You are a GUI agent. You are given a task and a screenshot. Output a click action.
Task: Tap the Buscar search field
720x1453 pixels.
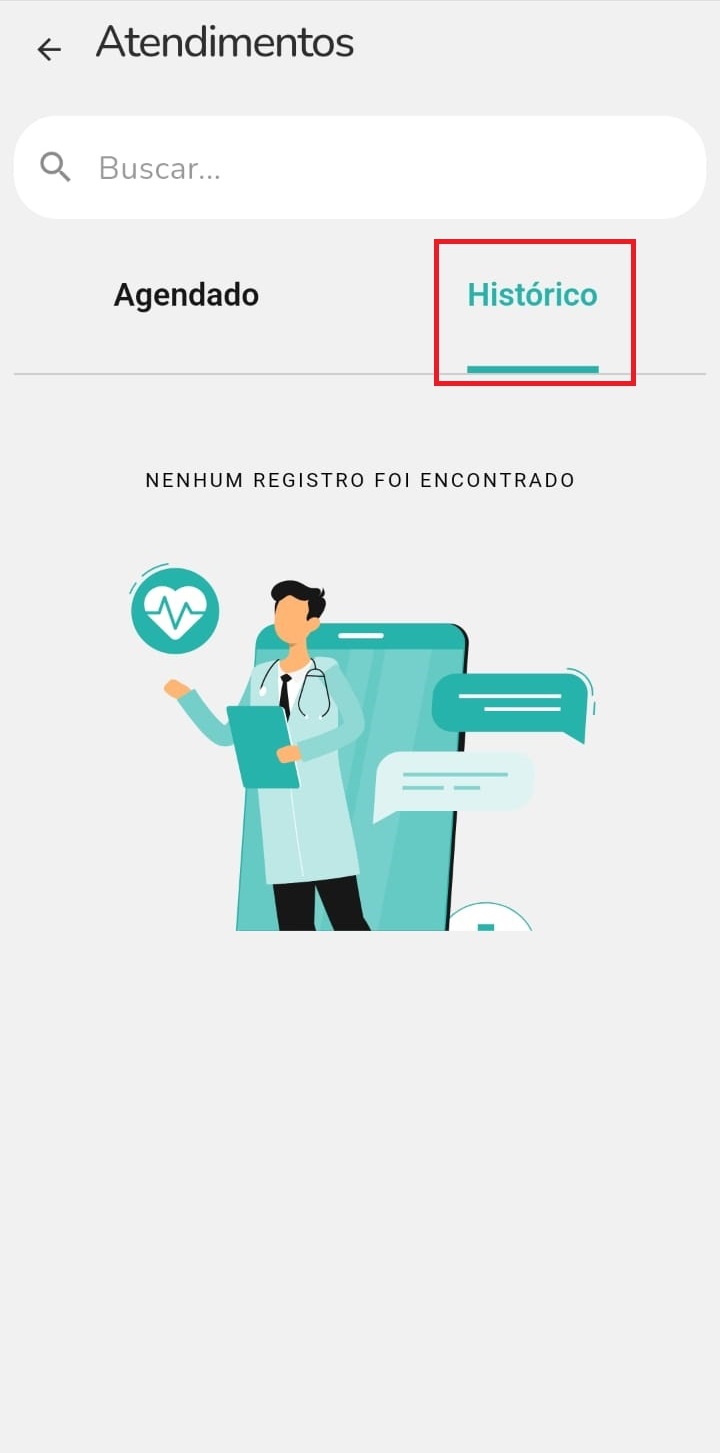tap(360, 167)
